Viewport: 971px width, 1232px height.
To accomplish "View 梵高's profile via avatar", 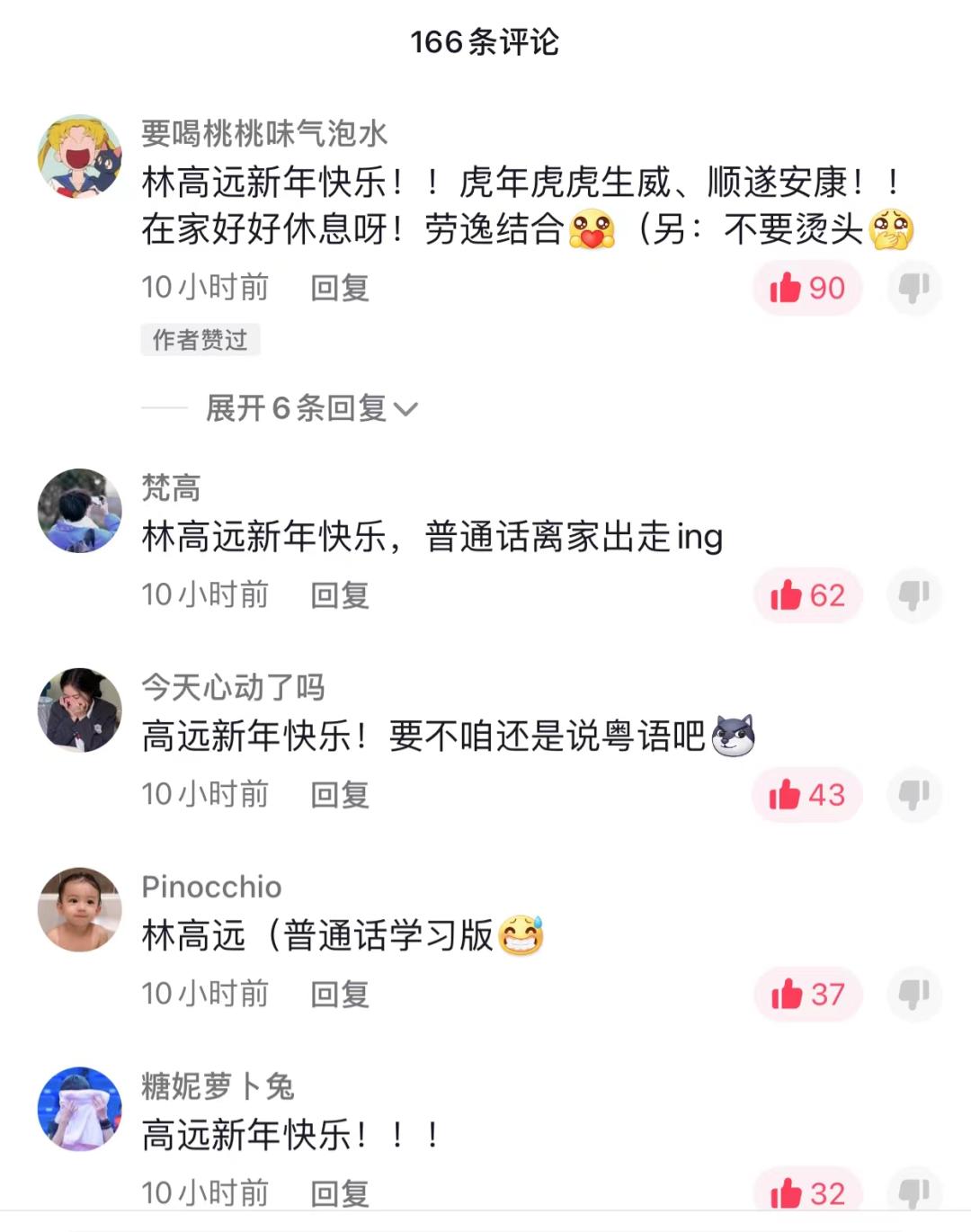I will pyautogui.click(x=79, y=510).
